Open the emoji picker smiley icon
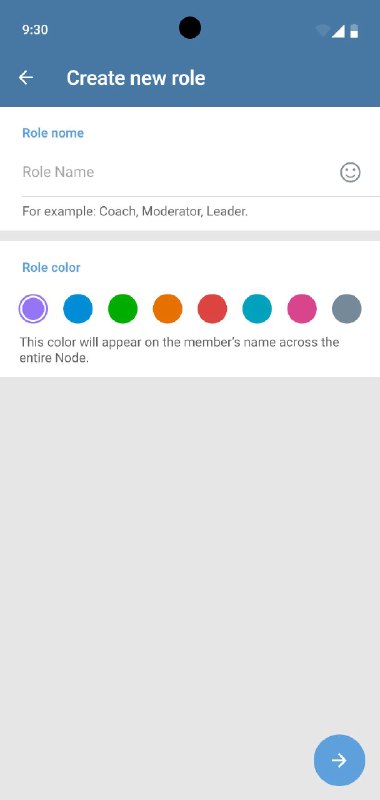 [x=350, y=172]
